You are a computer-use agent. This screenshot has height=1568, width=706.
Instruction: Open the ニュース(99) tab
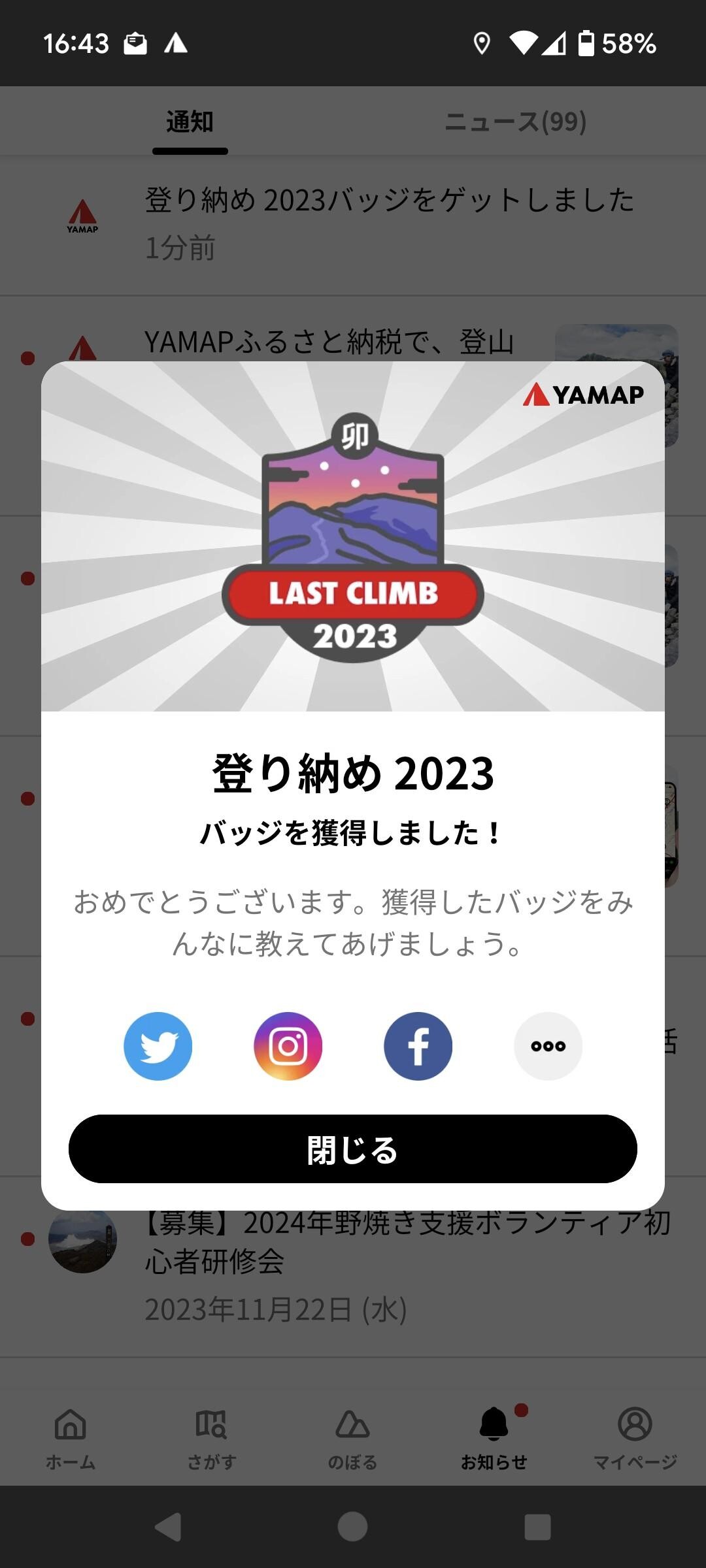pos(516,121)
